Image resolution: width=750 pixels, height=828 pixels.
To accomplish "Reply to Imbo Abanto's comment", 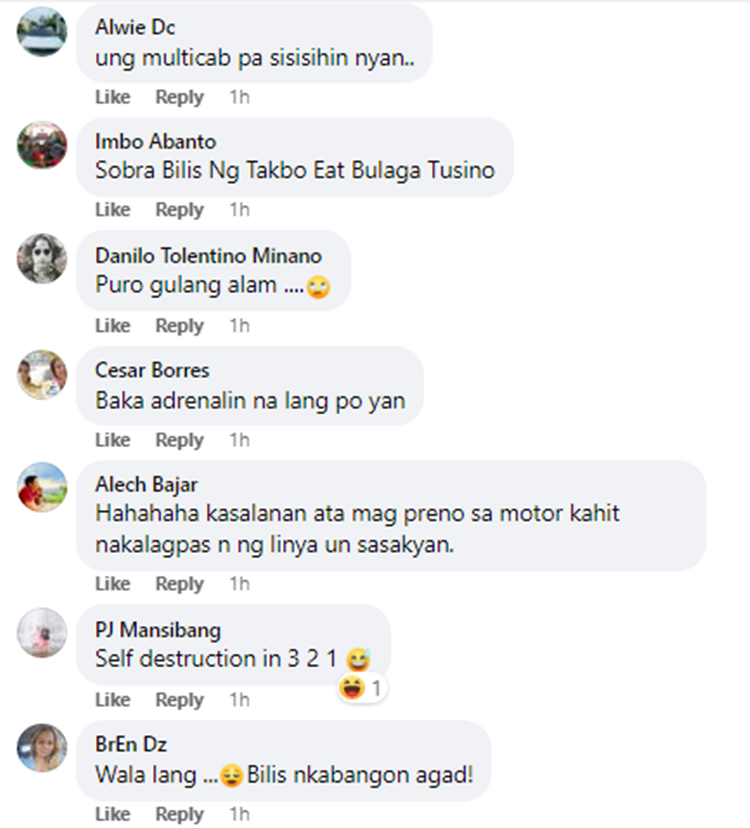I will point(179,210).
